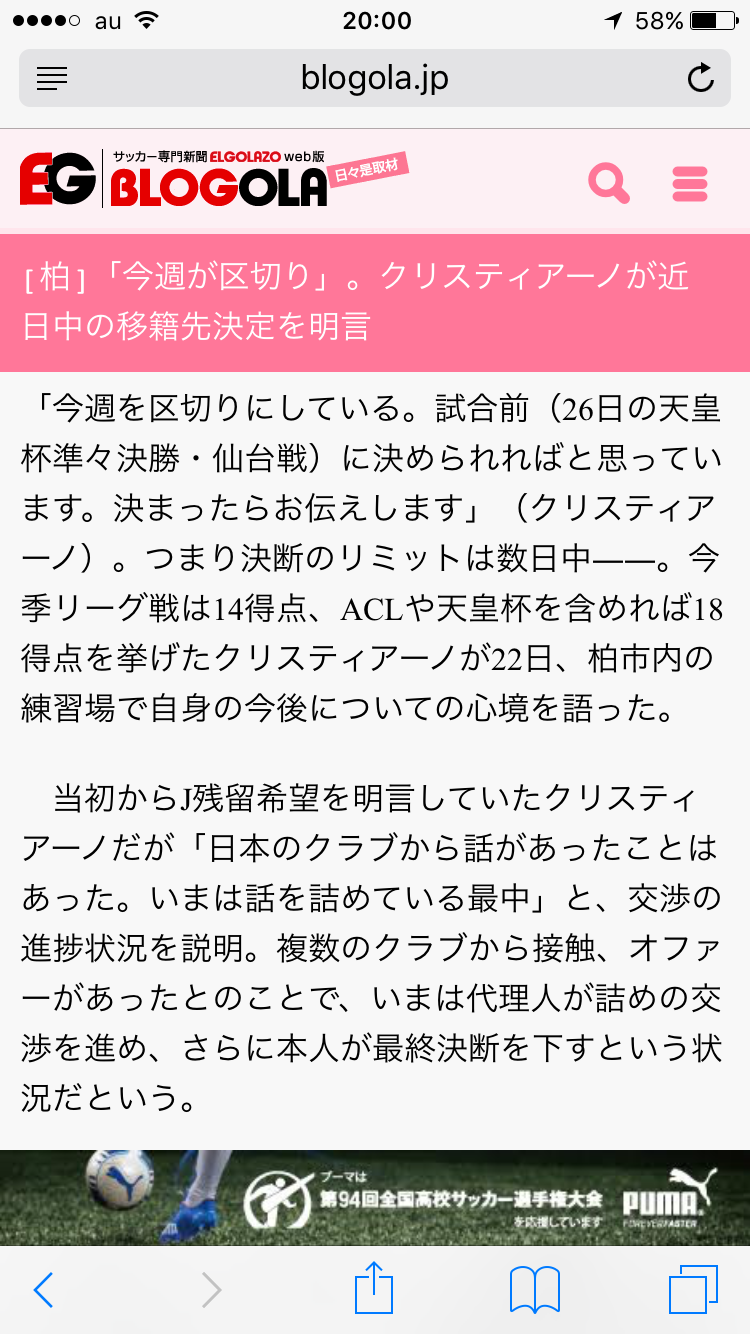750x1334 pixels.
Task: Open the reader view icon in address bar
Action: point(52,78)
